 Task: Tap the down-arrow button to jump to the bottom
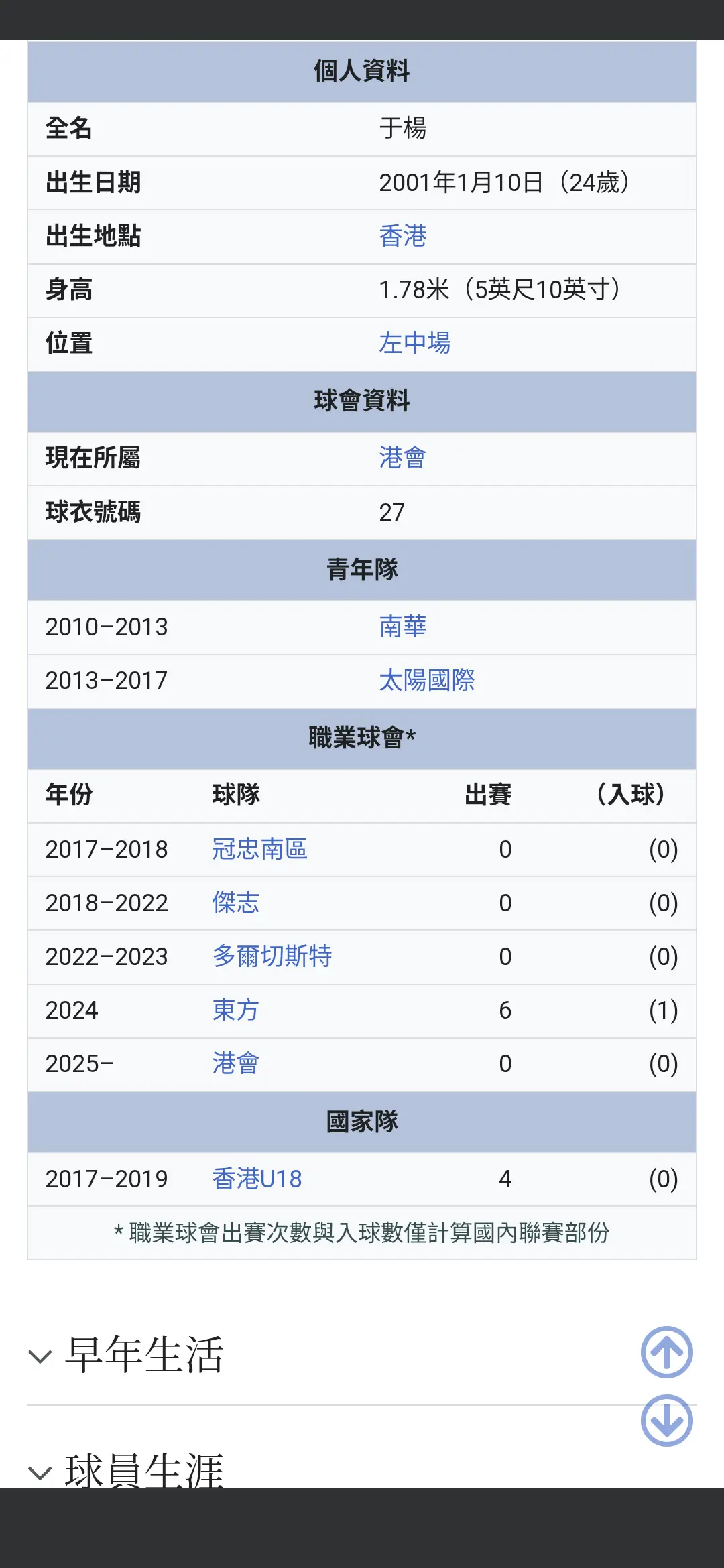pos(667,1421)
